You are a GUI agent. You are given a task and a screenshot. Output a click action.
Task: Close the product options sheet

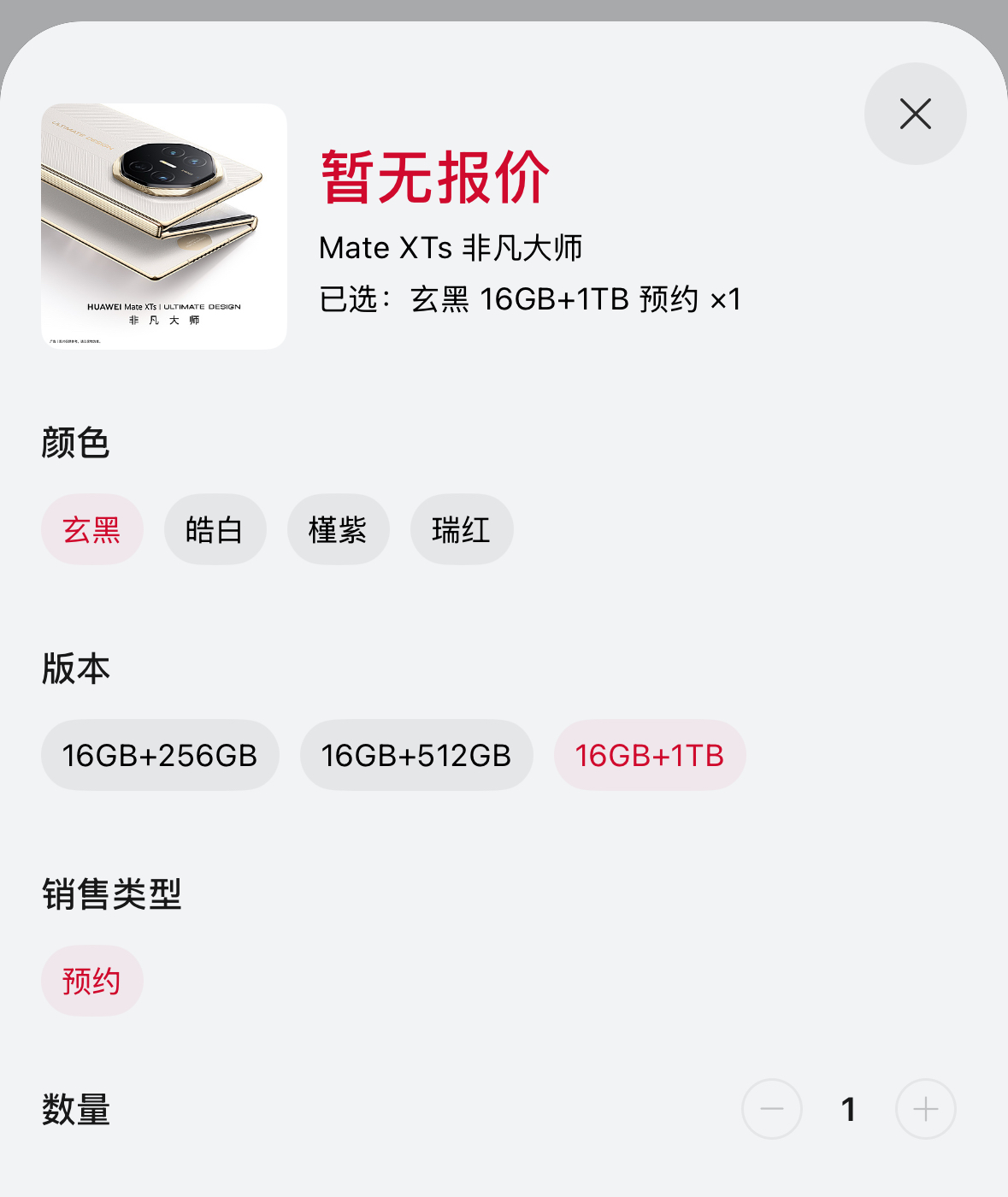coord(915,114)
